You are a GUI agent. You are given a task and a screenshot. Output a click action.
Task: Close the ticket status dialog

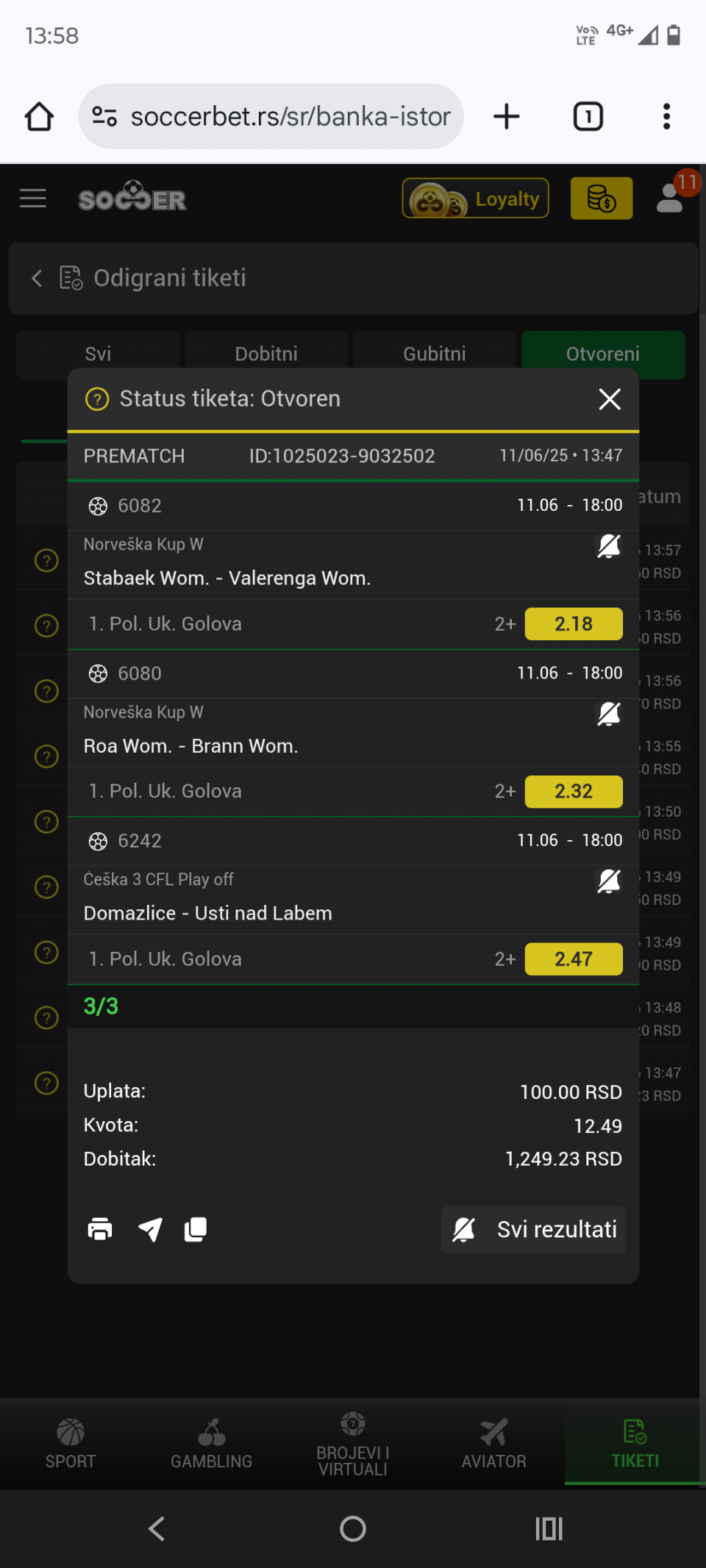[x=610, y=399]
